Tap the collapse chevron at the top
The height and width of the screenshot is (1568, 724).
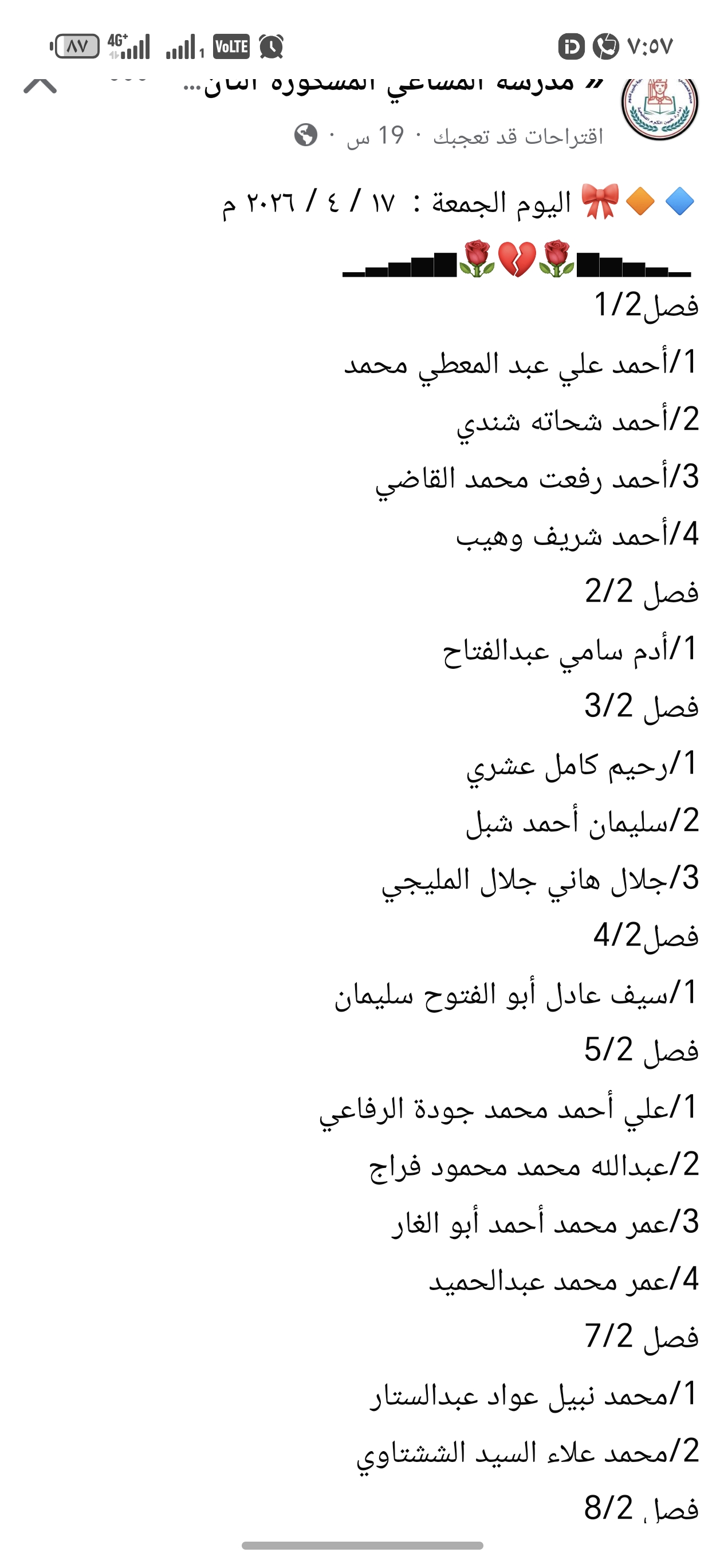[40, 85]
